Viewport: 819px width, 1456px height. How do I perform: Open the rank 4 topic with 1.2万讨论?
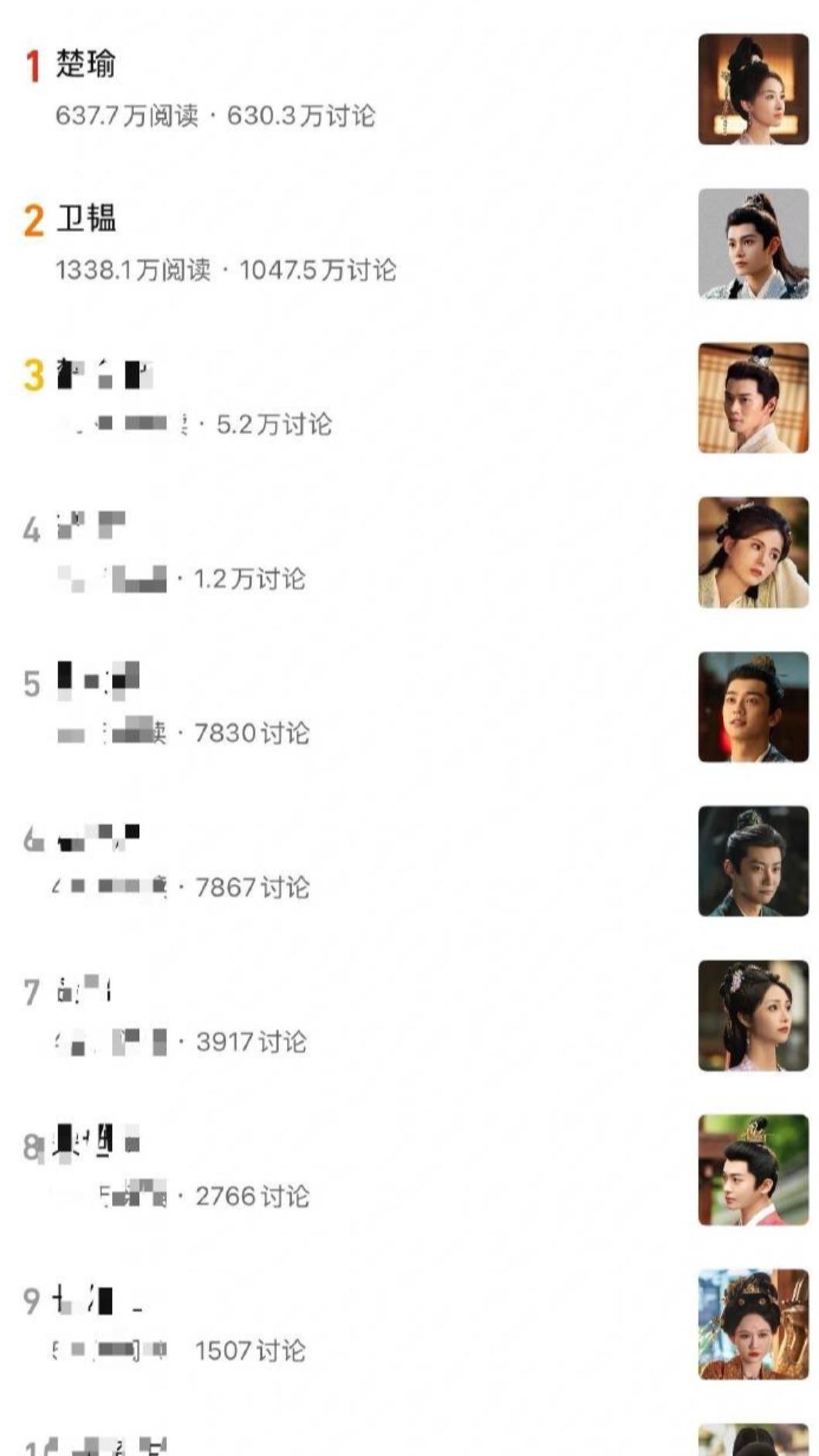[x=409, y=552]
